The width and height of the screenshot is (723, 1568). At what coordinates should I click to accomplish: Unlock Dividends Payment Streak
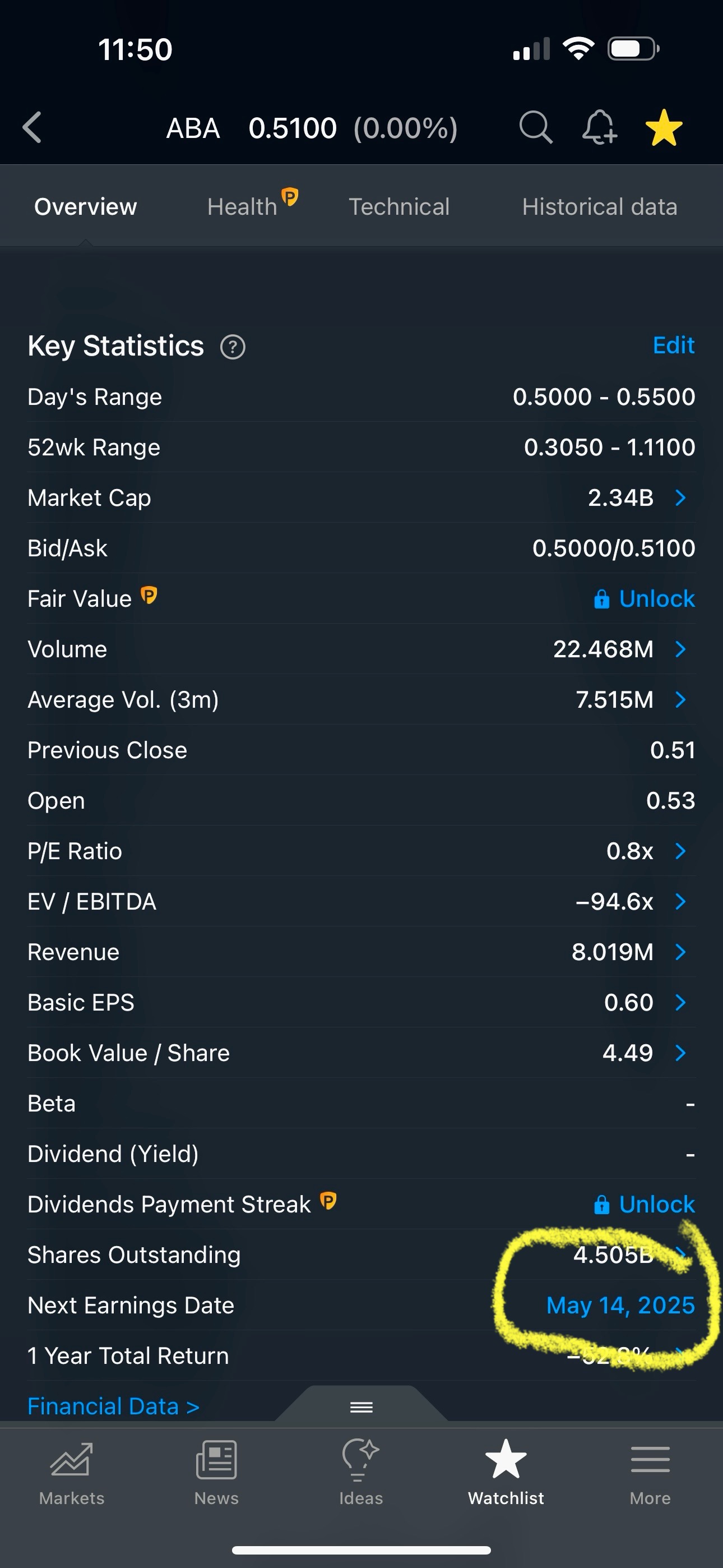644,1205
